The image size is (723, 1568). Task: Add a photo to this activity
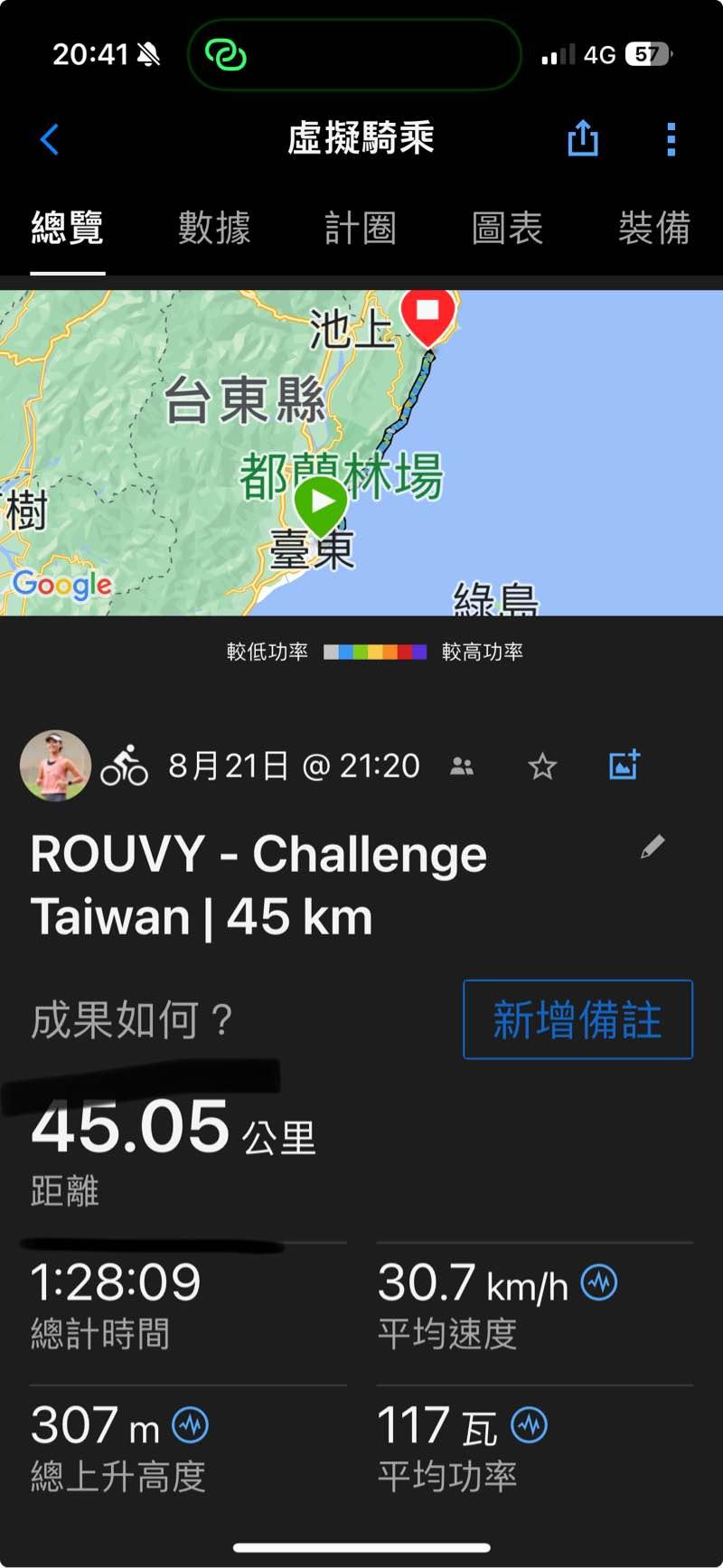coord(624,765)
